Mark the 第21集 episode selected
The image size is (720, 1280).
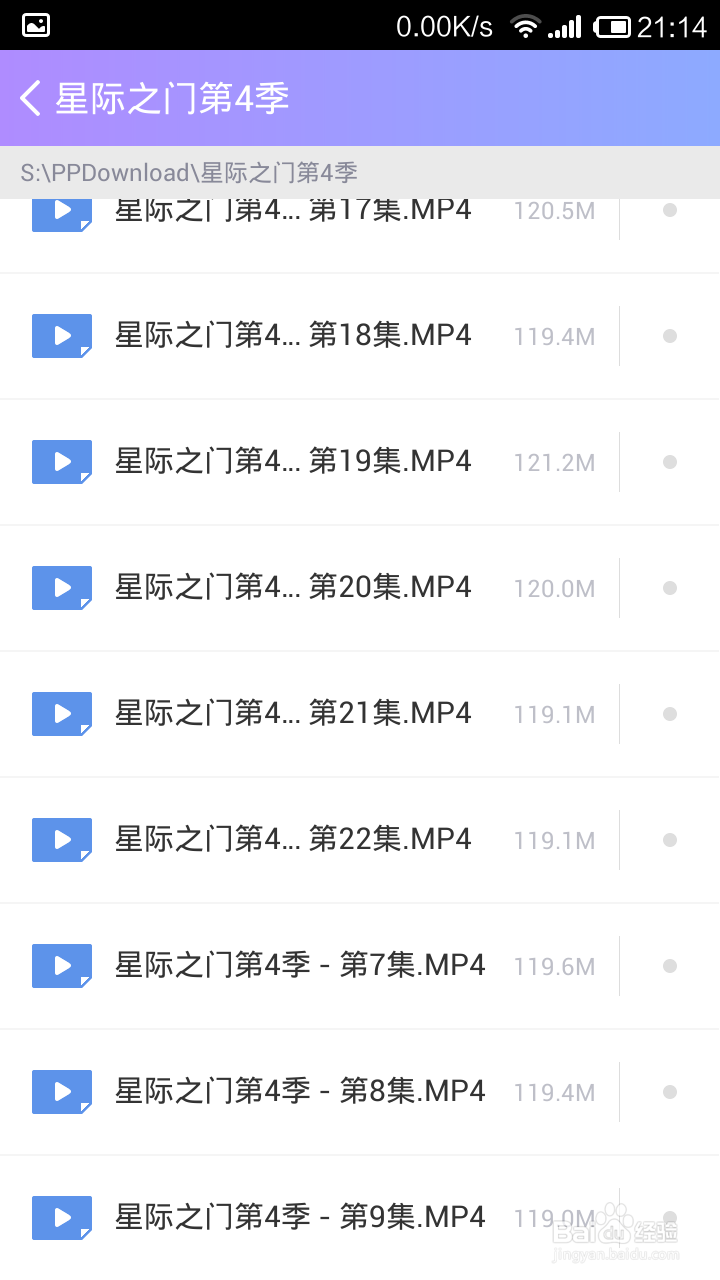pyautogui.click(x=668, y=713)
